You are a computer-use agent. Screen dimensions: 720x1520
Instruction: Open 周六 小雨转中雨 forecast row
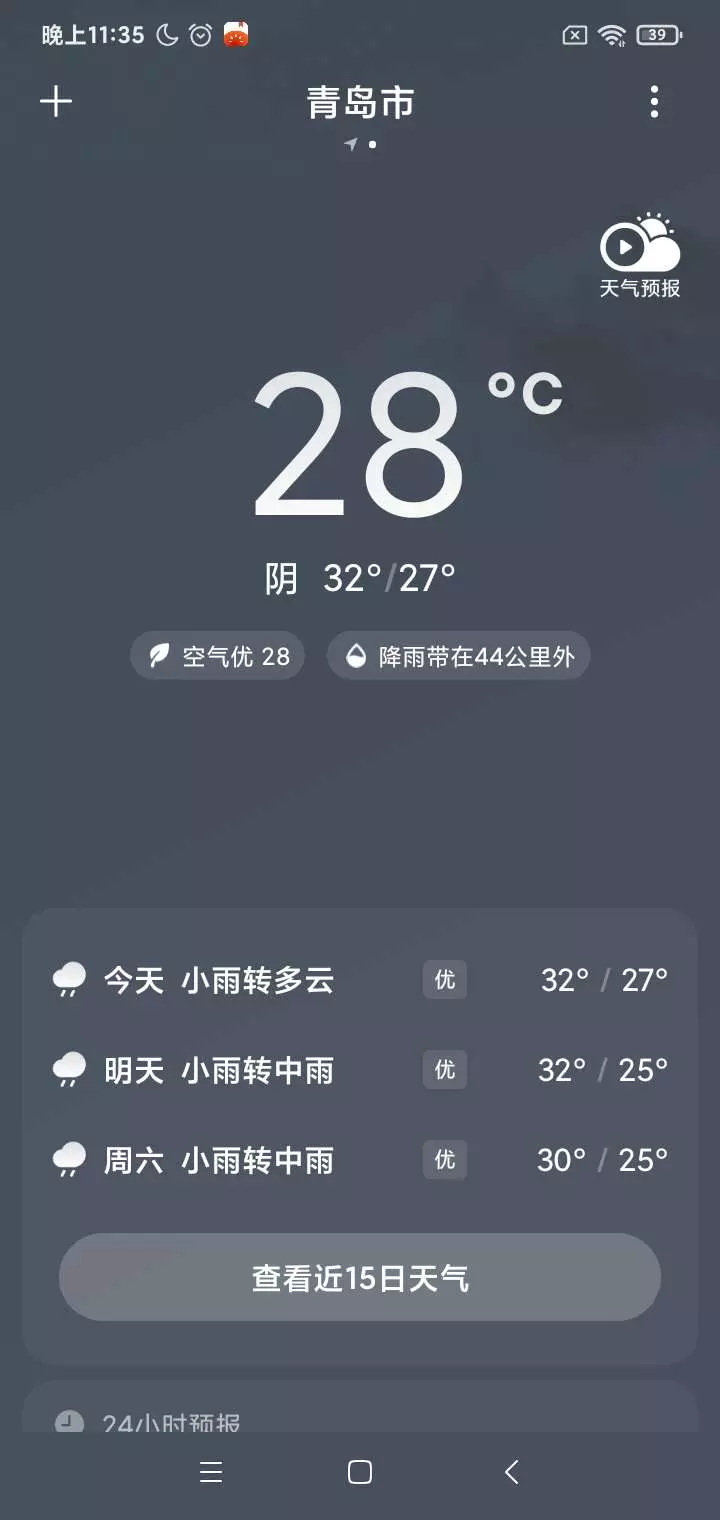click(x=360, y=1160)
